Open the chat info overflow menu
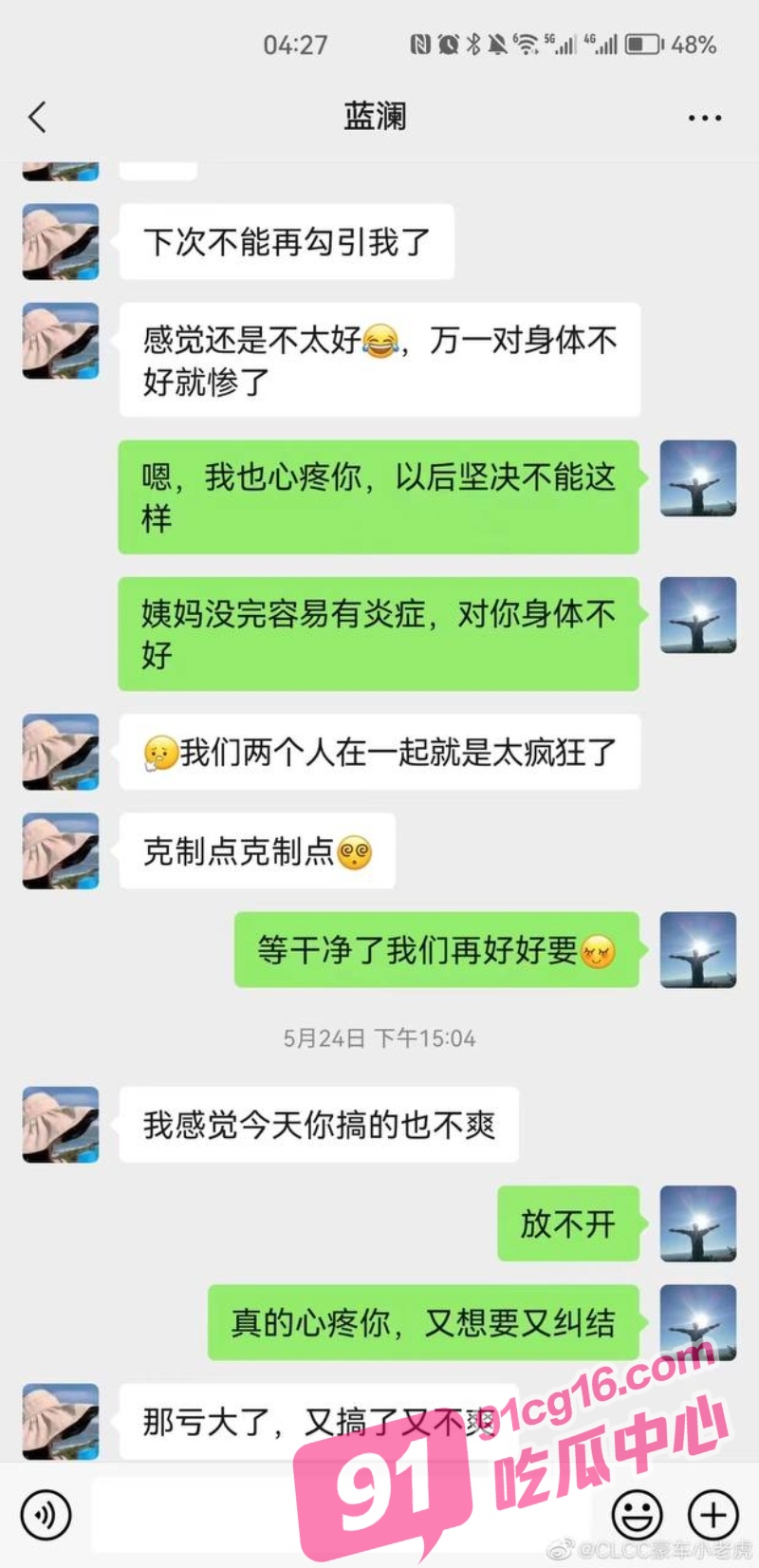Screen dimensions: 759x1568 (x=704, y=119)
